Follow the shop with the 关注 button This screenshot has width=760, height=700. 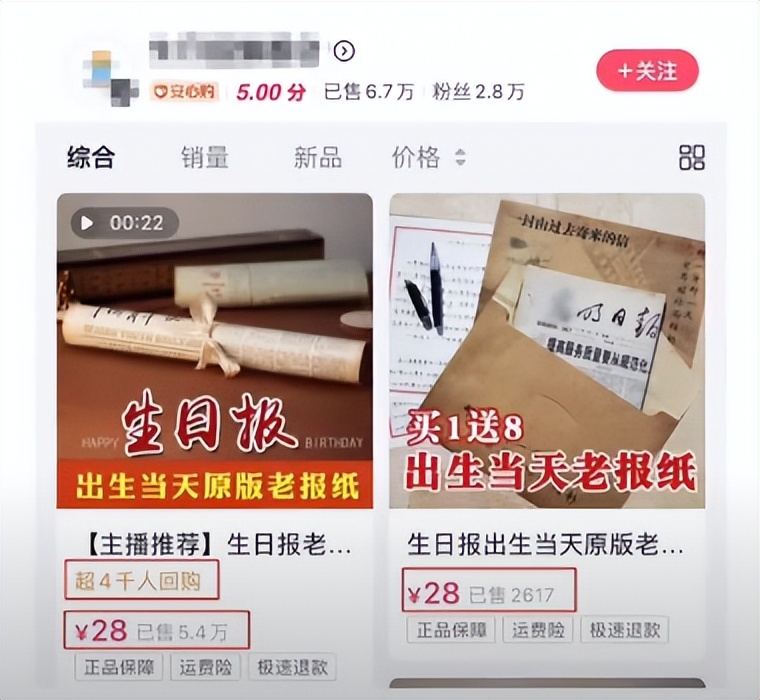(x=647, y=71)
